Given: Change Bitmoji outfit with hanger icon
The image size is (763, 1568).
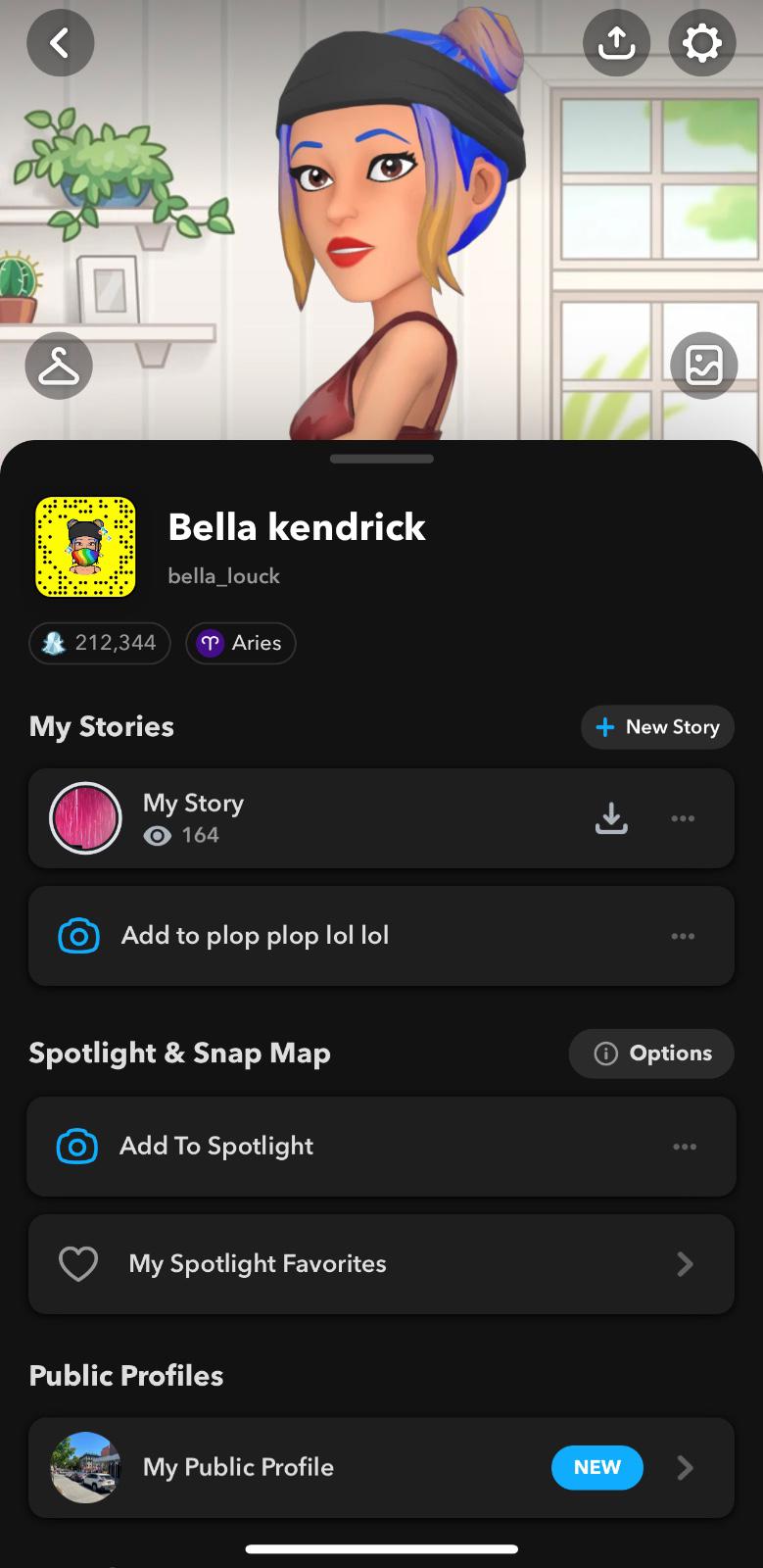Looking at the screenshot, I should point(59,367).
